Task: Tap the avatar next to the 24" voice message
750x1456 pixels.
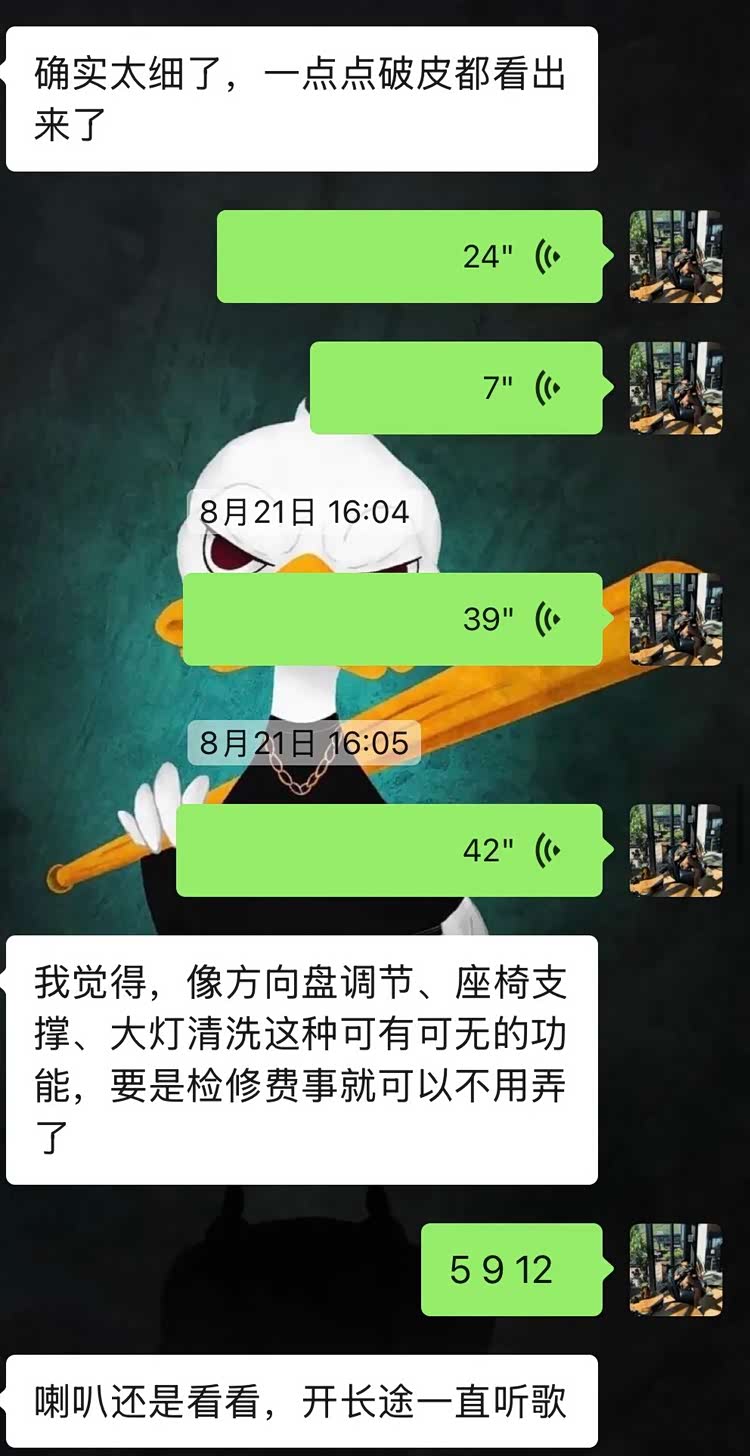Action: [676, 257]
